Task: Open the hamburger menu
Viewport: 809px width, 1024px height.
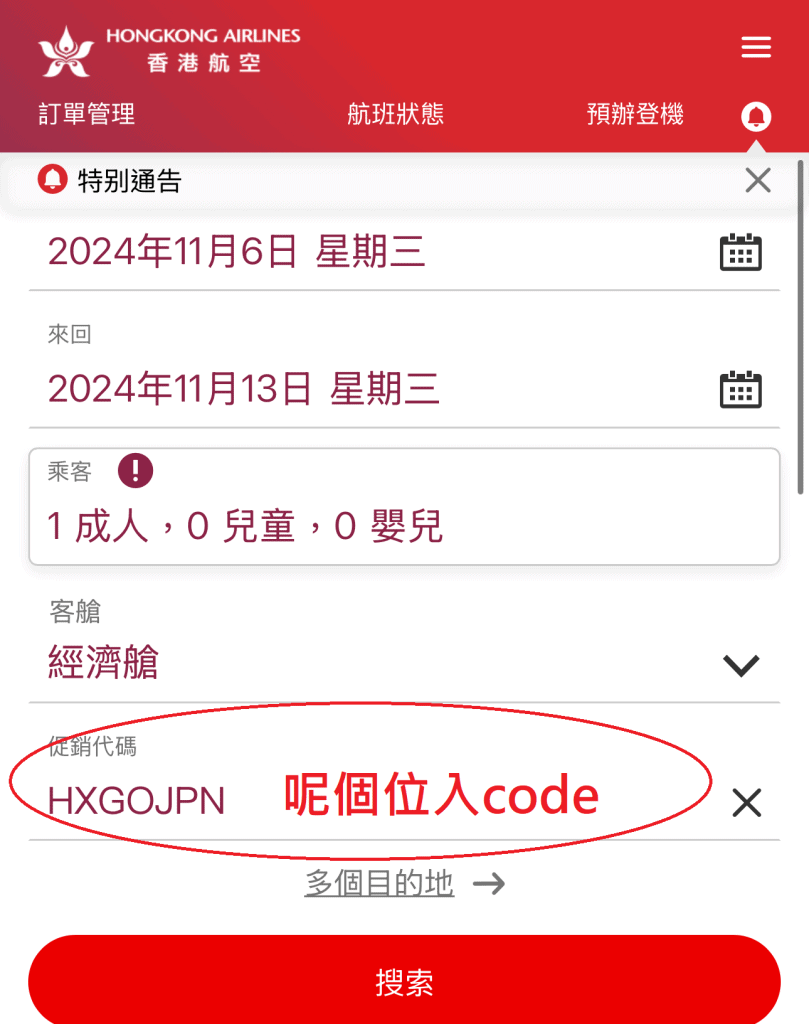Action: pyautogui.click(x=756, y=47)
